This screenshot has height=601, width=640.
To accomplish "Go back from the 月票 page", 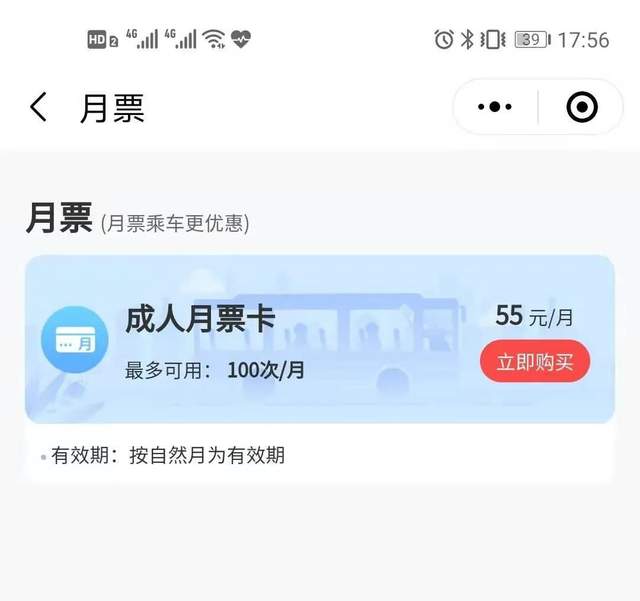I will click(x=38, y=107).
